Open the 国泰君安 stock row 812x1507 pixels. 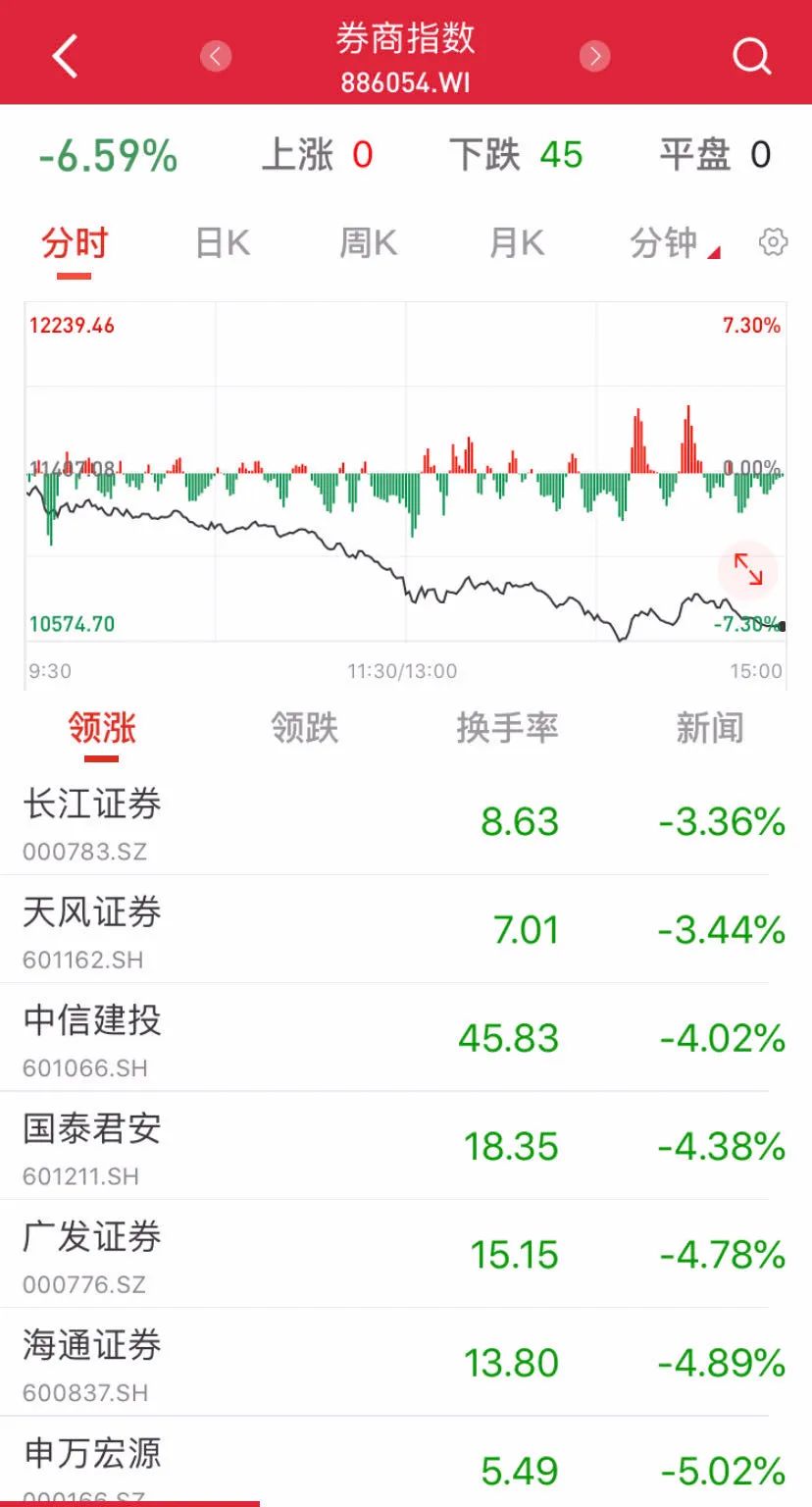point(406,1146)
